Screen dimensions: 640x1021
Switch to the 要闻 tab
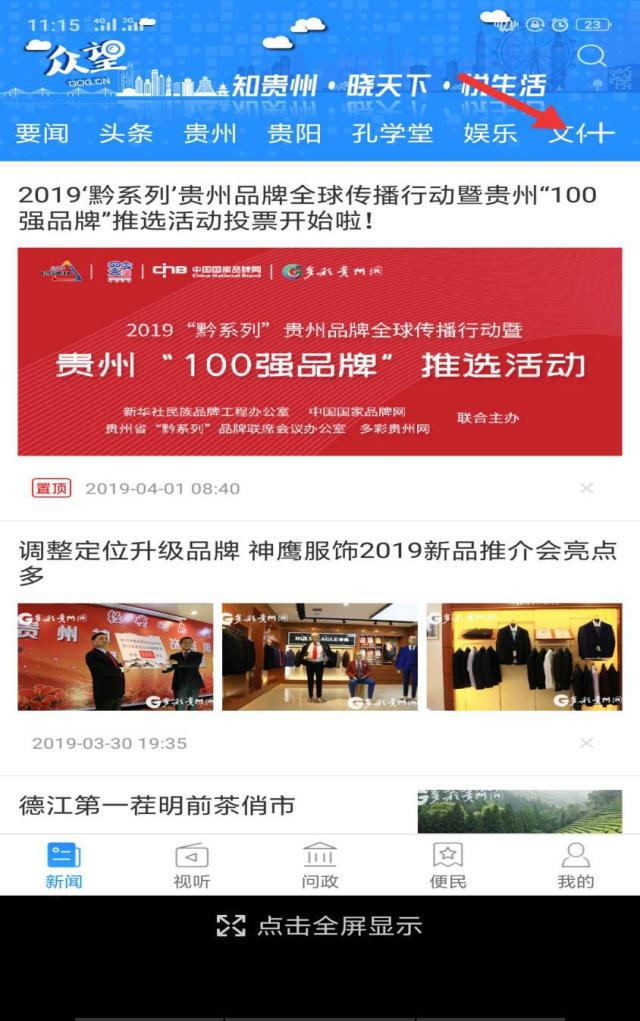(42, 132)
